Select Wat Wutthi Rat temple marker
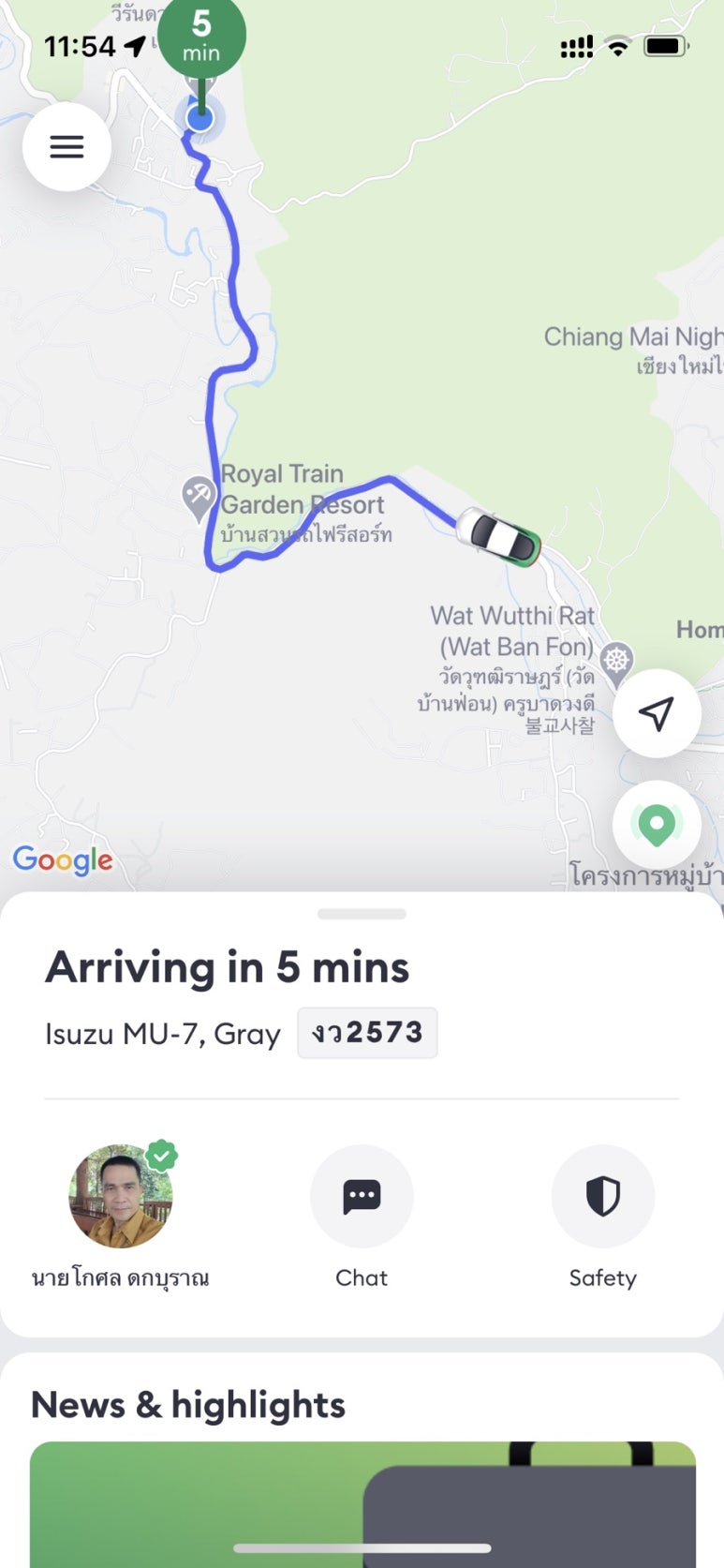This screenshot has height=1568, width=724. (616, 661)
